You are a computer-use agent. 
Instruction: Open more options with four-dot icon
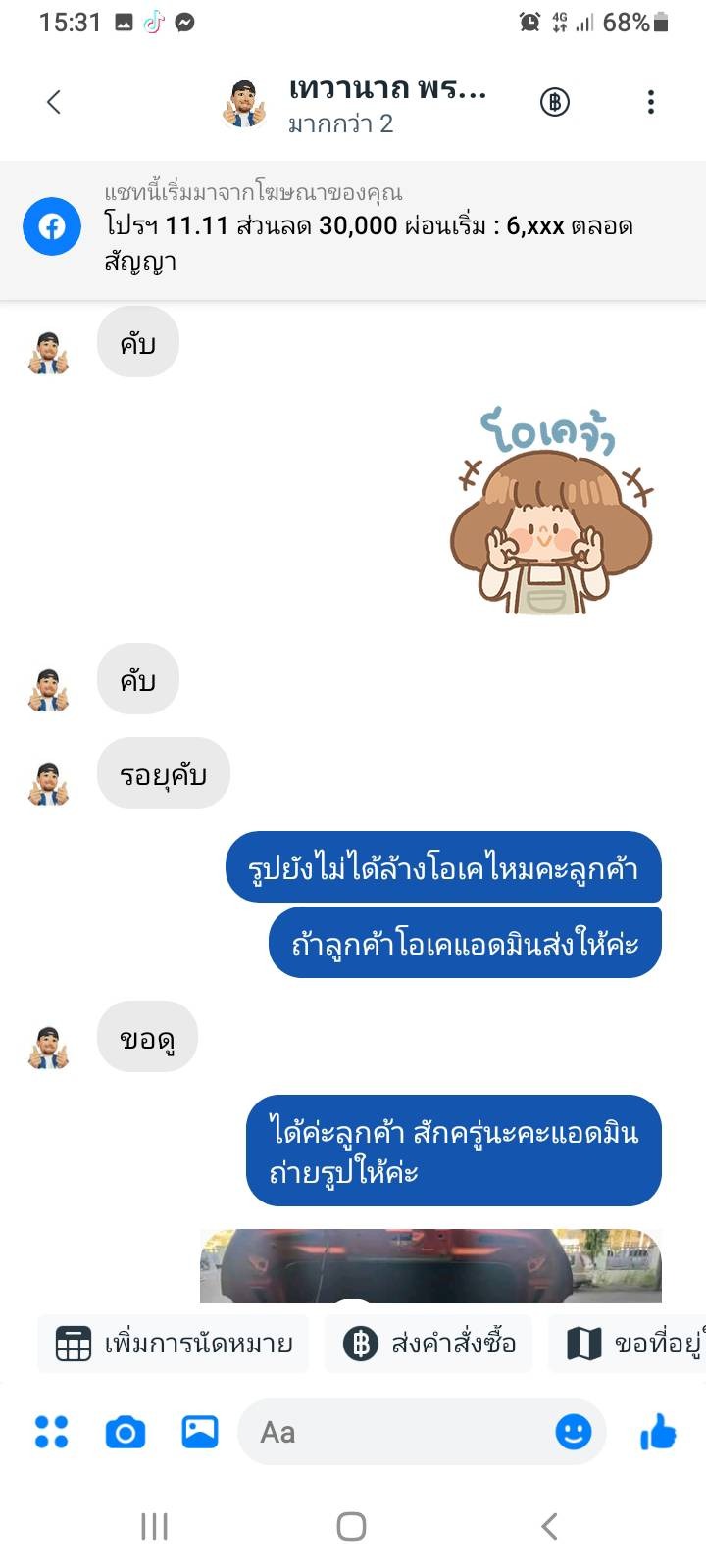coord(52,1432)
